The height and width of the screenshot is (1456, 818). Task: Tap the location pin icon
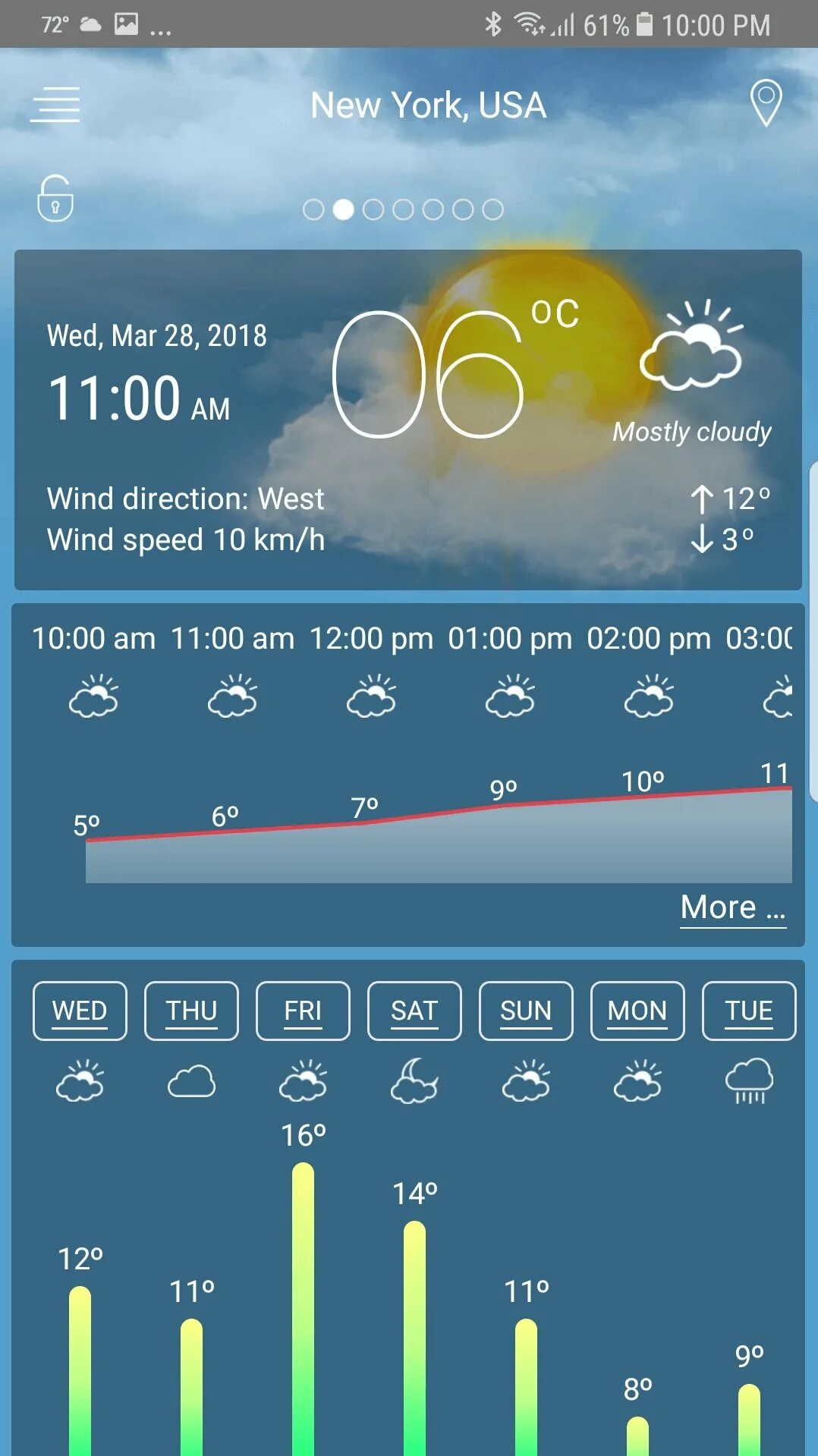coord(766,103)
